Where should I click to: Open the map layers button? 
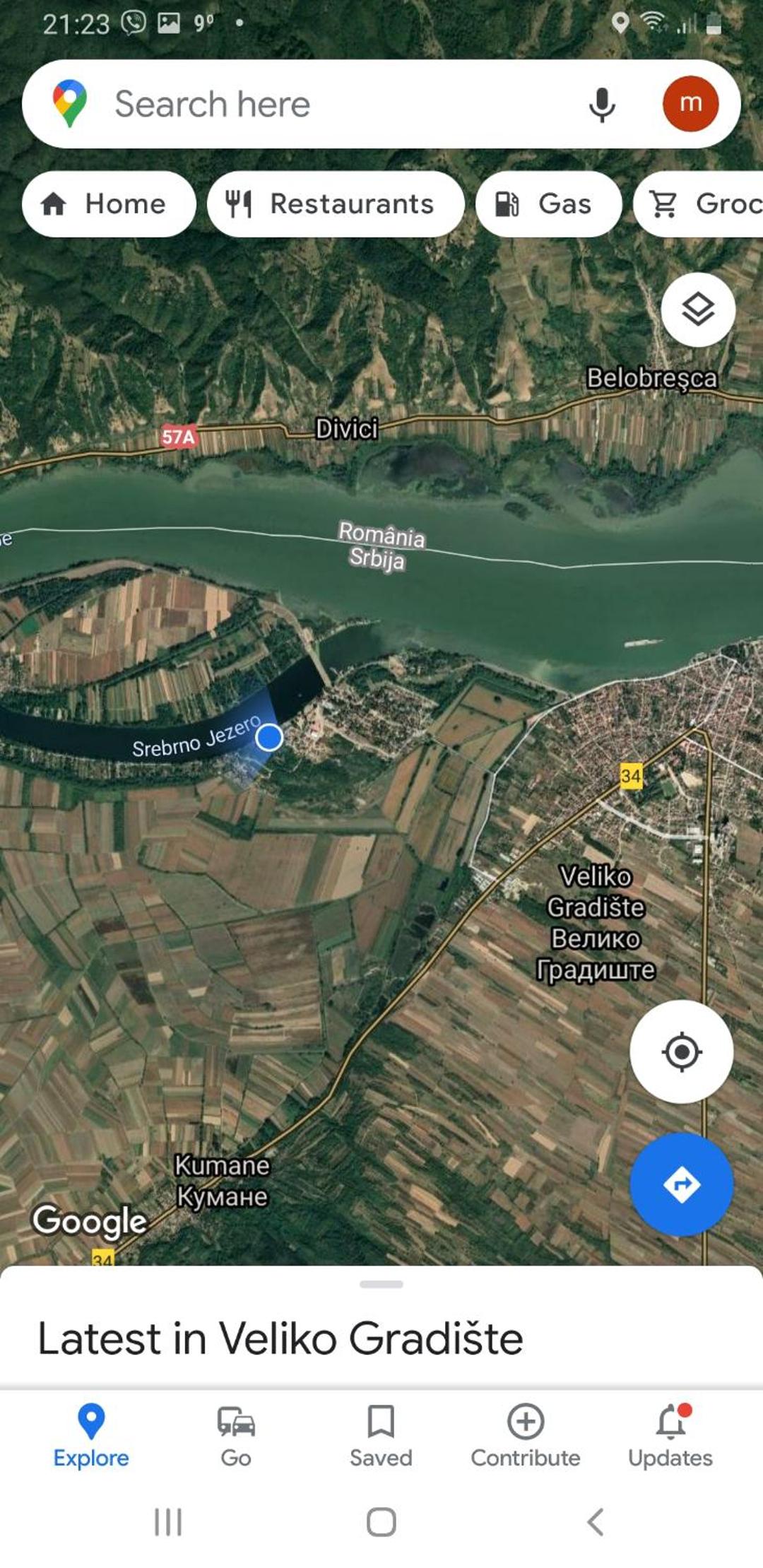(698, 310)
